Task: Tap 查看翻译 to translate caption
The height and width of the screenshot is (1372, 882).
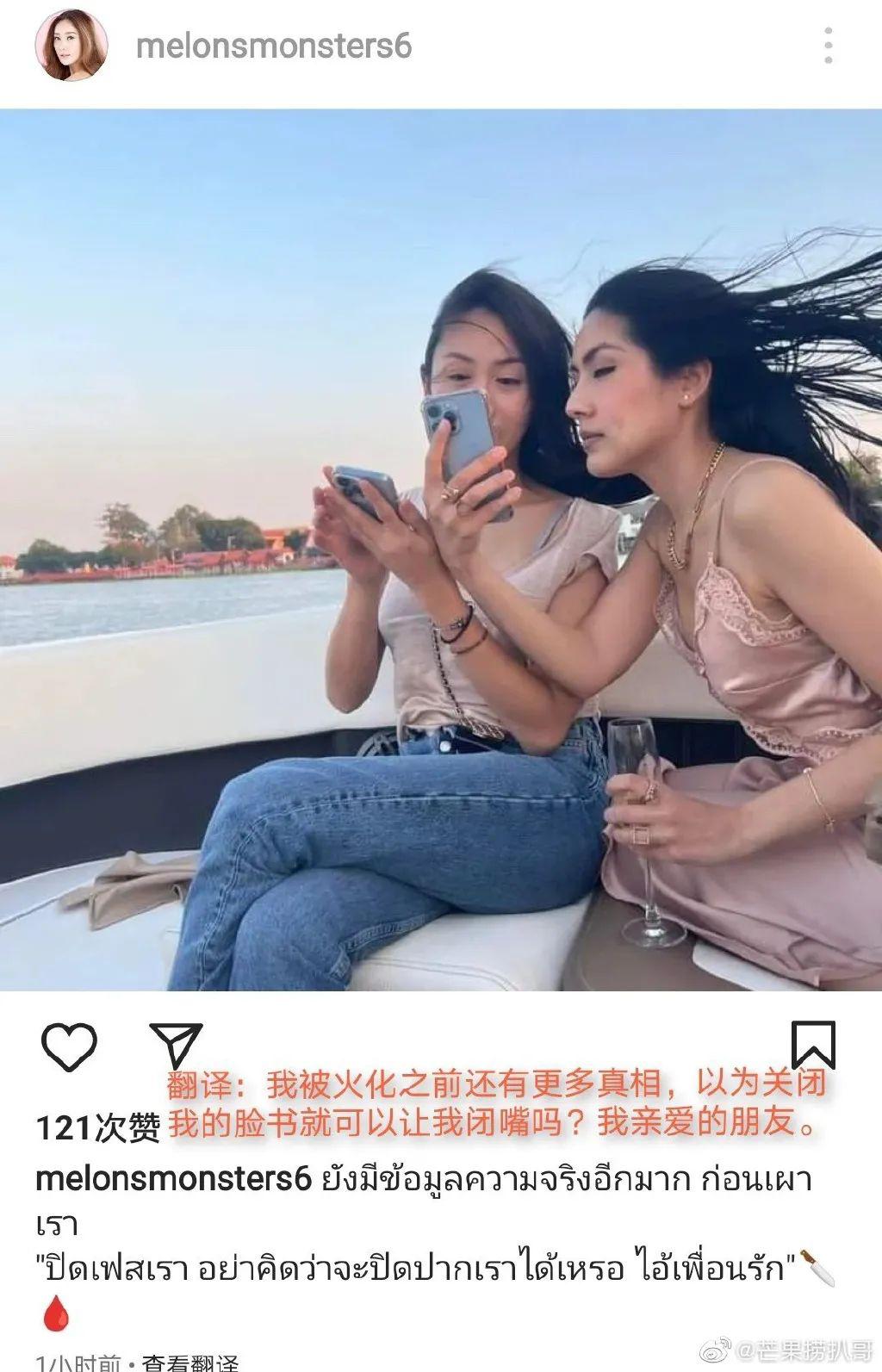Action: point(189,1363)
